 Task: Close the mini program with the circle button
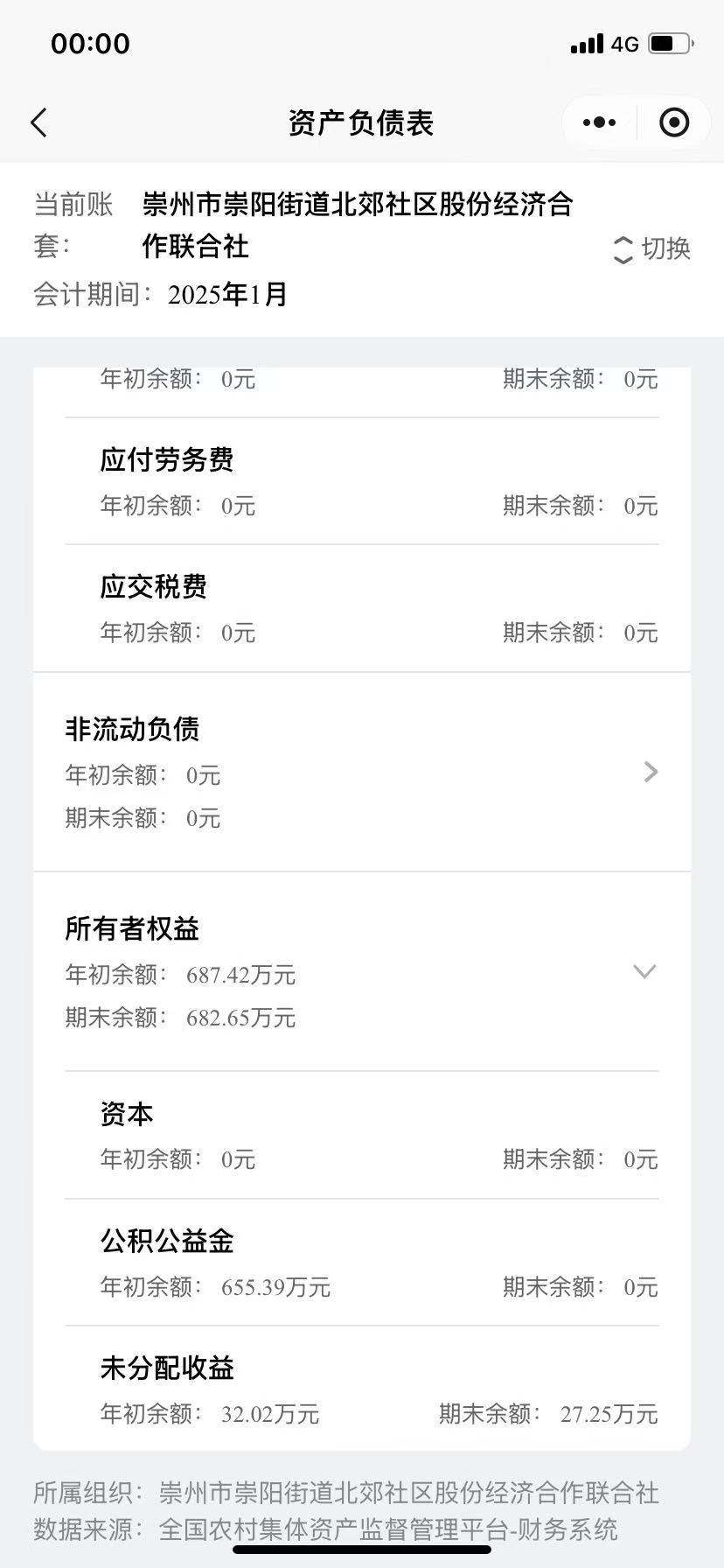(673, 123)
